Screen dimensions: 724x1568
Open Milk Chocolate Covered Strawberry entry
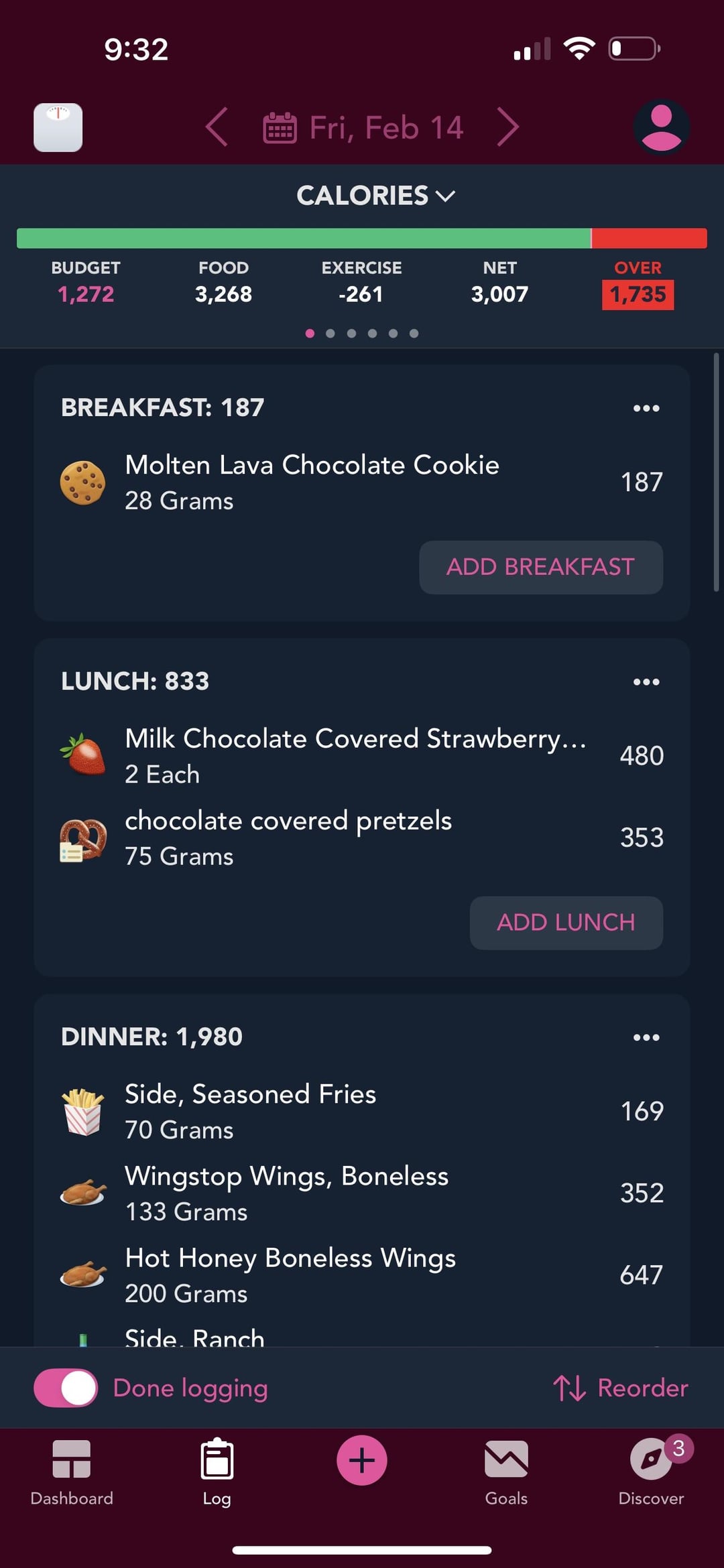click(355, 756)
